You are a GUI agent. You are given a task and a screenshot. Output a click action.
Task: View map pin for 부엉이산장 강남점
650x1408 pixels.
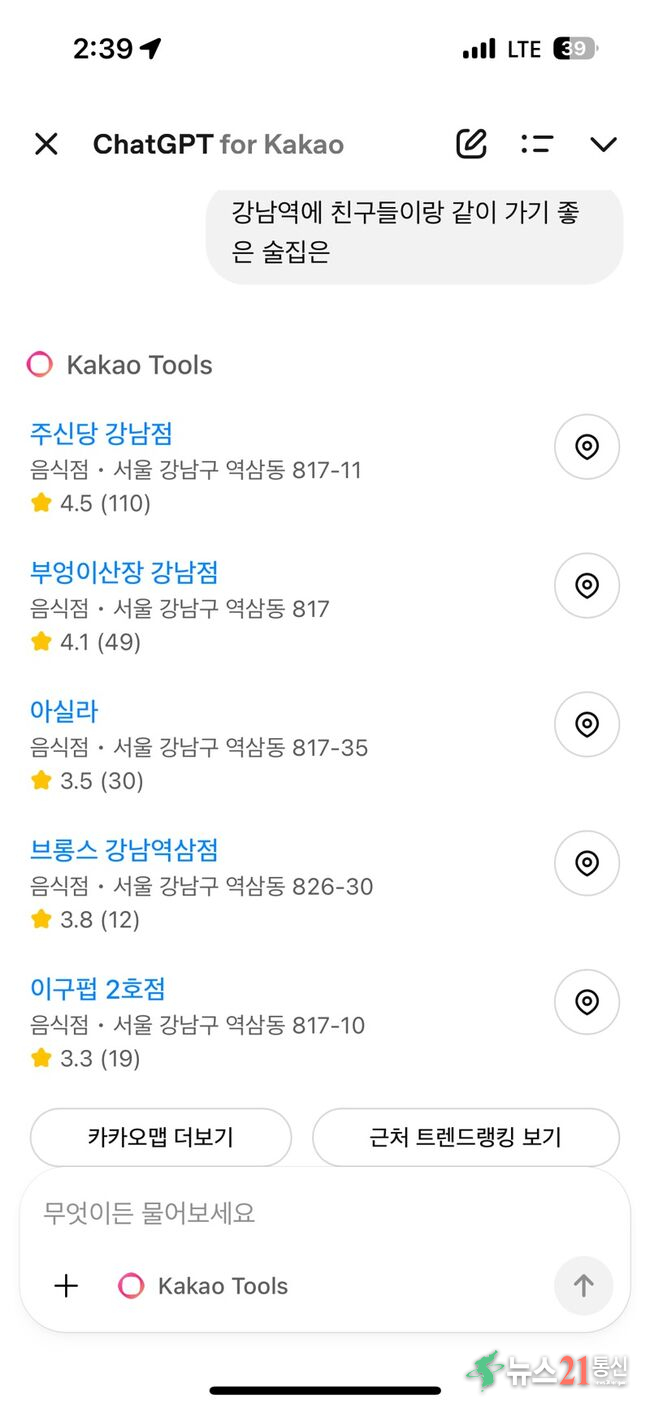[x=587, y=586]
